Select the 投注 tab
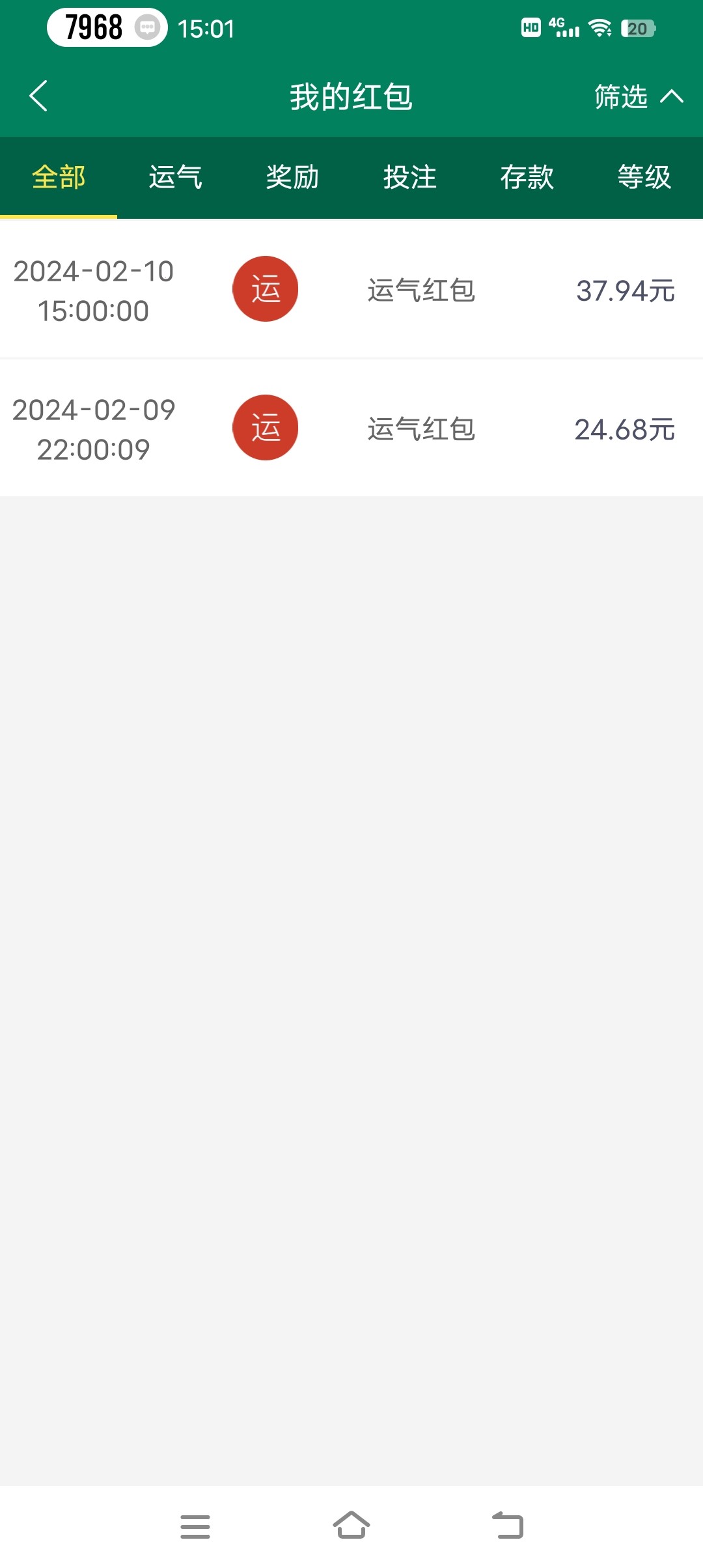703x1568 pixels. (x=410, y=177)
